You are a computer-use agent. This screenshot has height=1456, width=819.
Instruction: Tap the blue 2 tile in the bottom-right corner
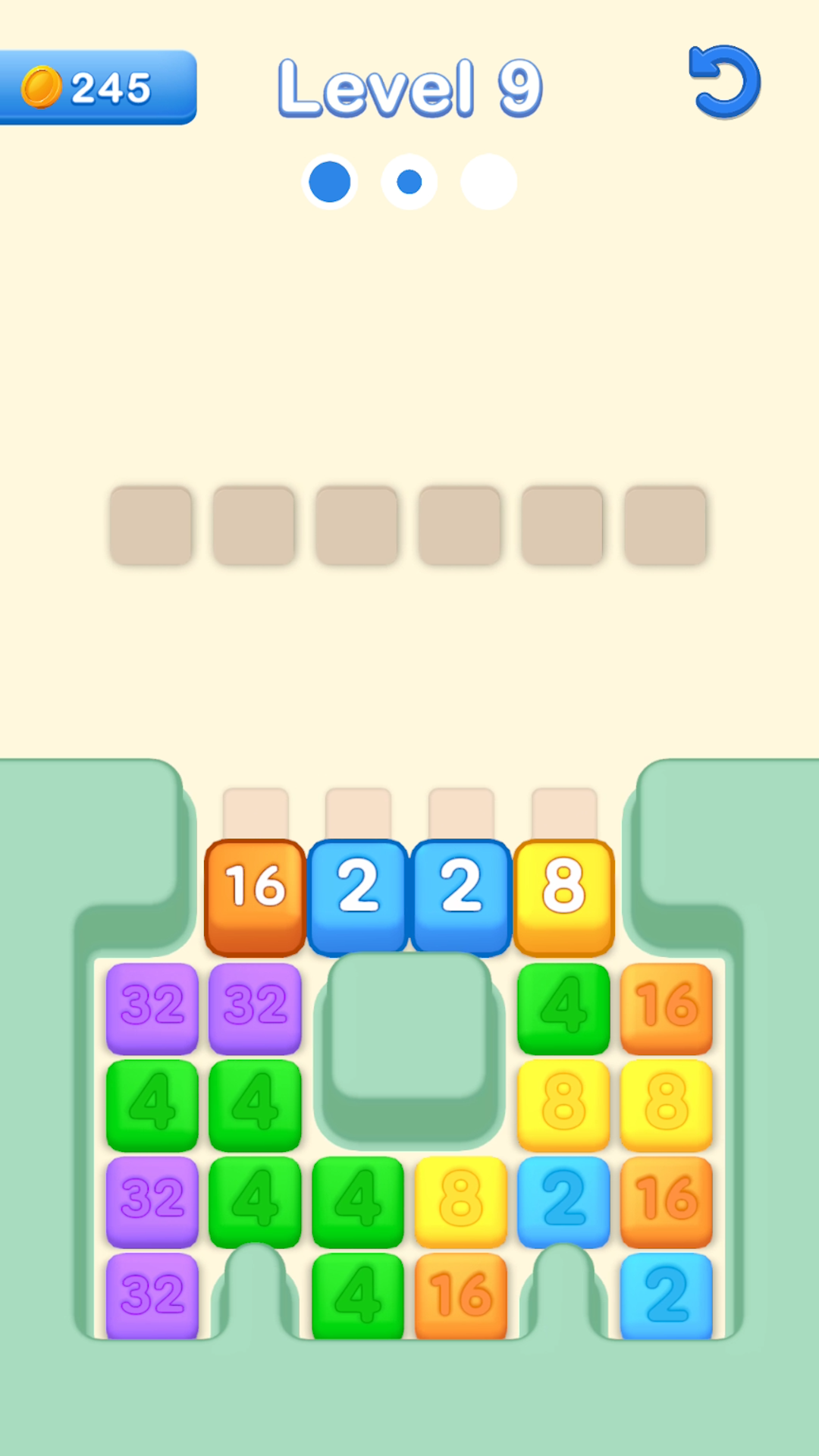[x=666, y=1298]
